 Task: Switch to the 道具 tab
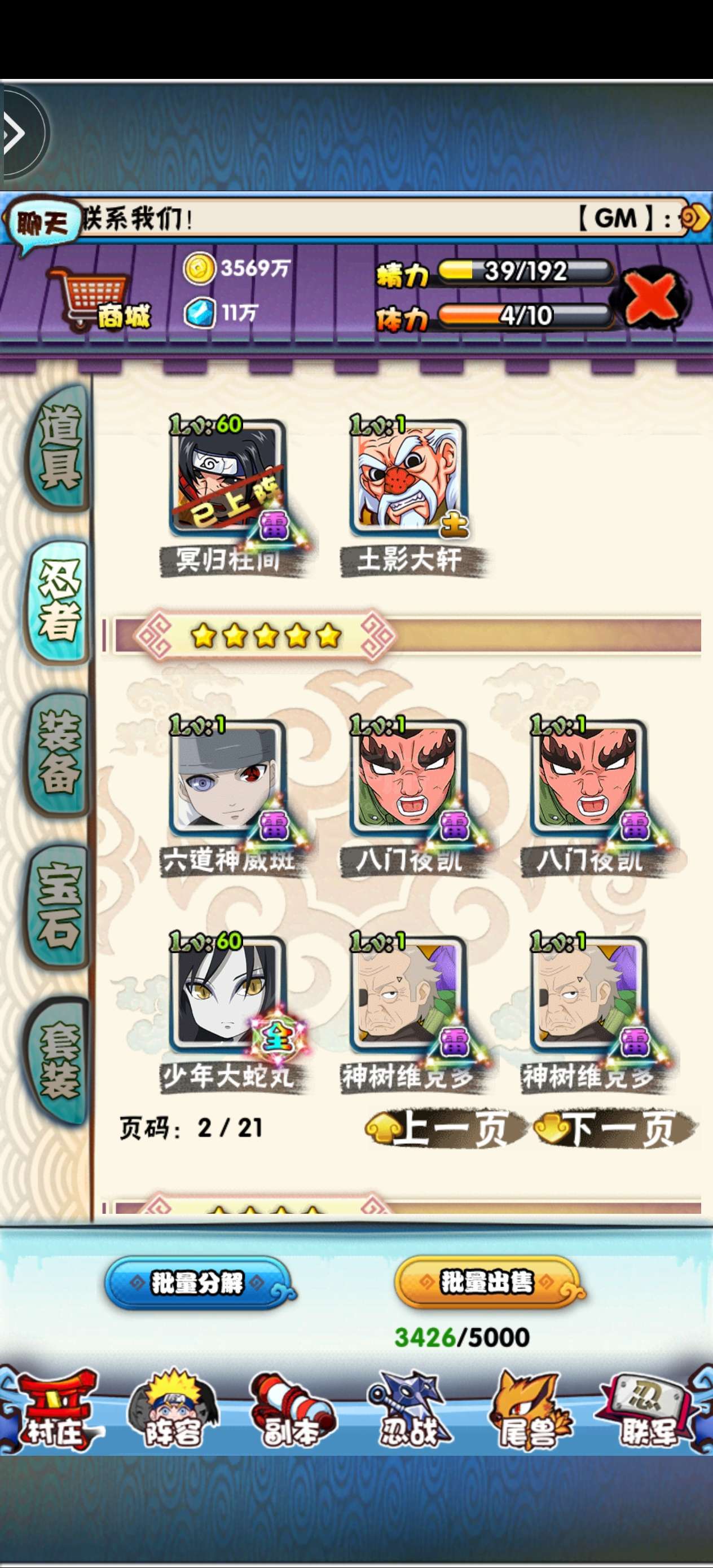59,447
